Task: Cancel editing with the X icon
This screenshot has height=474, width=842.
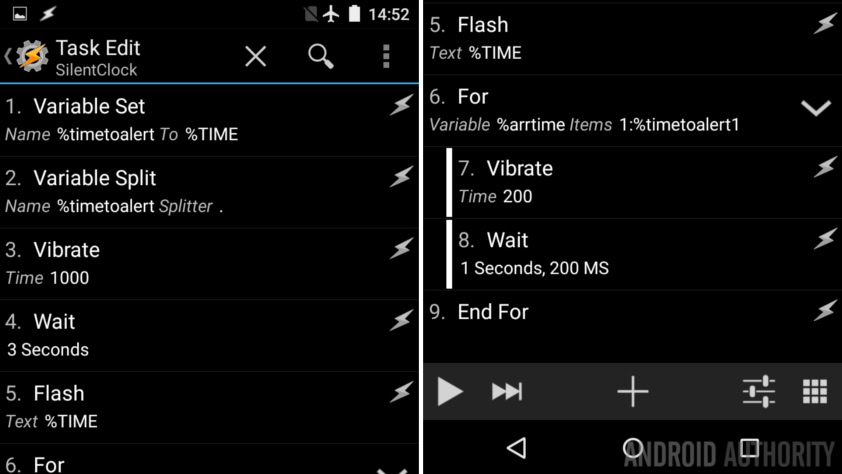Action: (x=256, y=57)
